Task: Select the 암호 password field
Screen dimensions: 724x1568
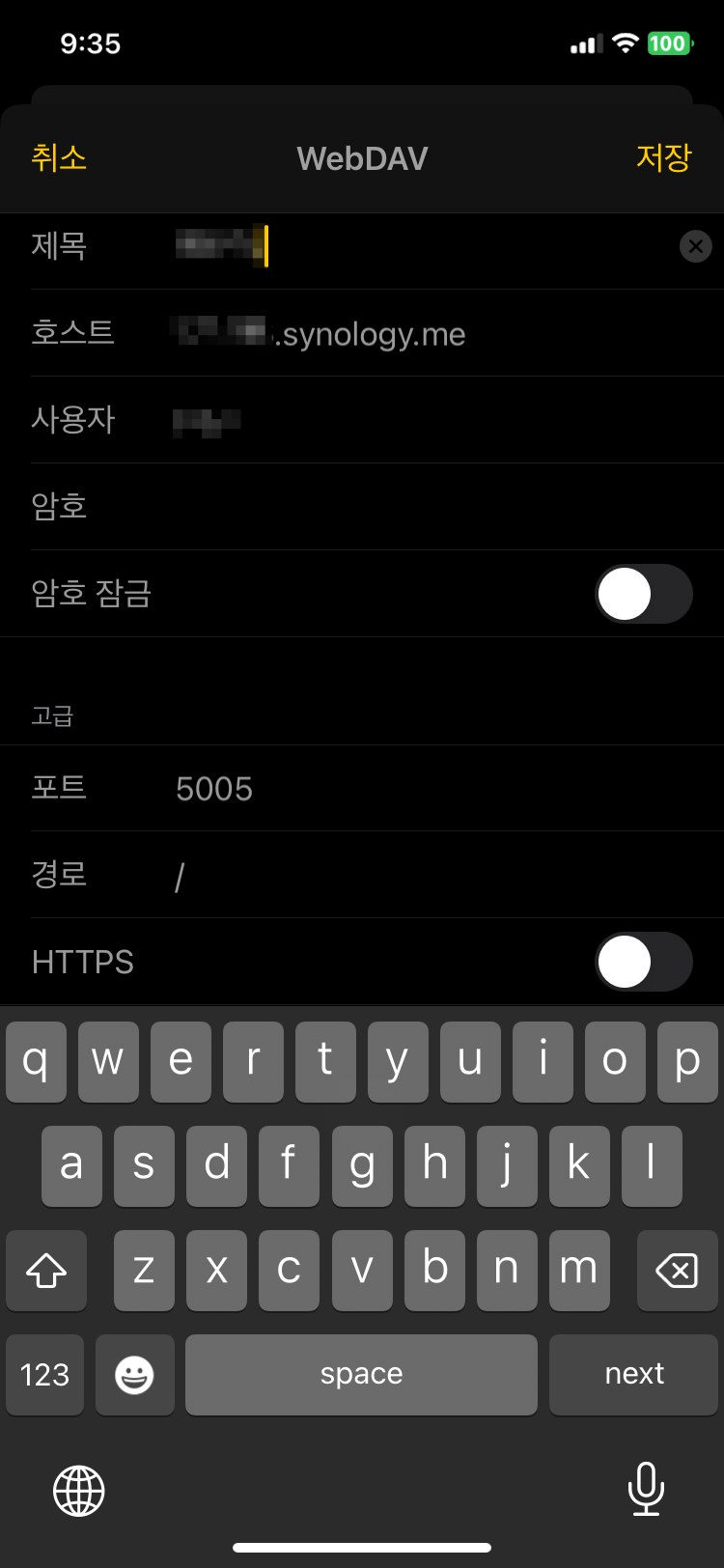Action: 386,507
